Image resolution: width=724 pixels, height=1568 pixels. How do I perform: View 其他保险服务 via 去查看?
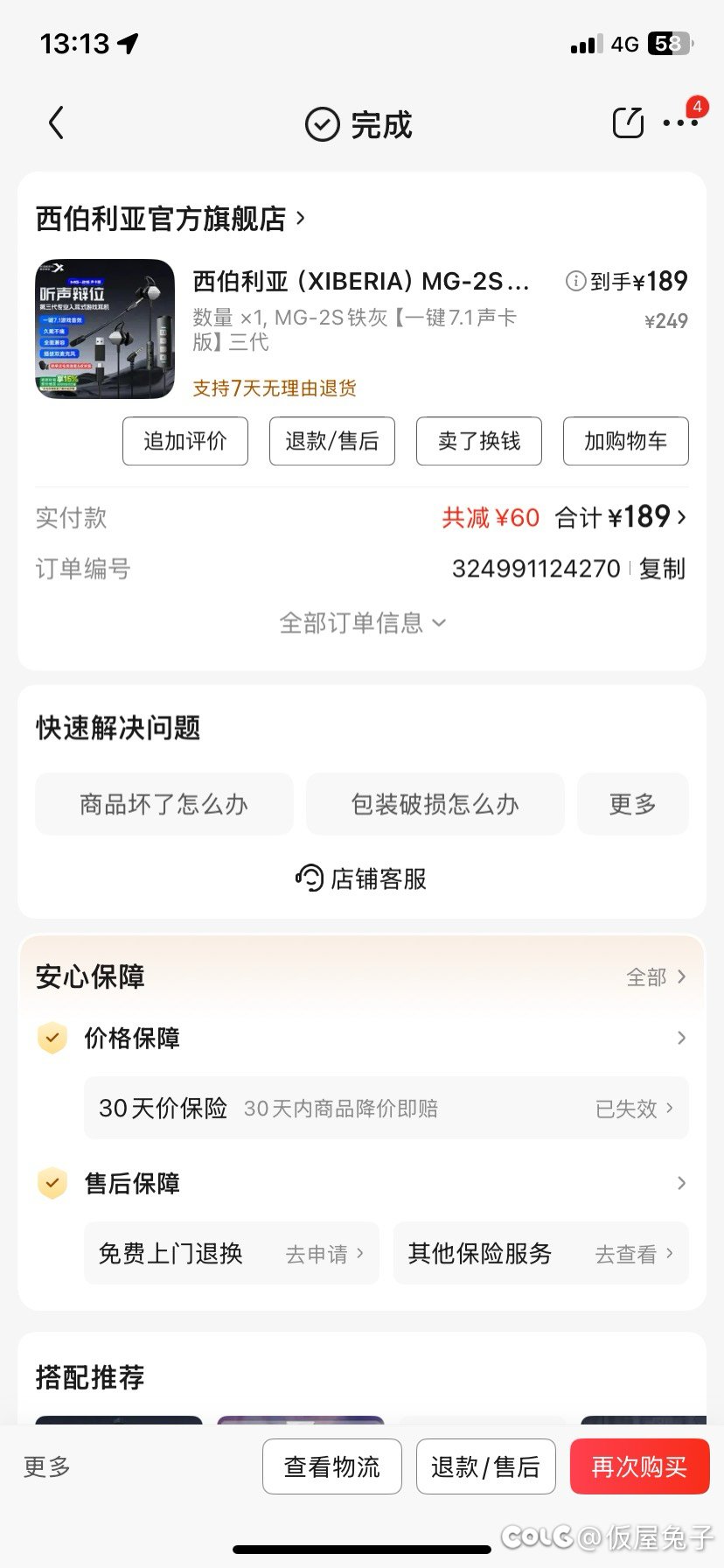[x=633, y=1254]
